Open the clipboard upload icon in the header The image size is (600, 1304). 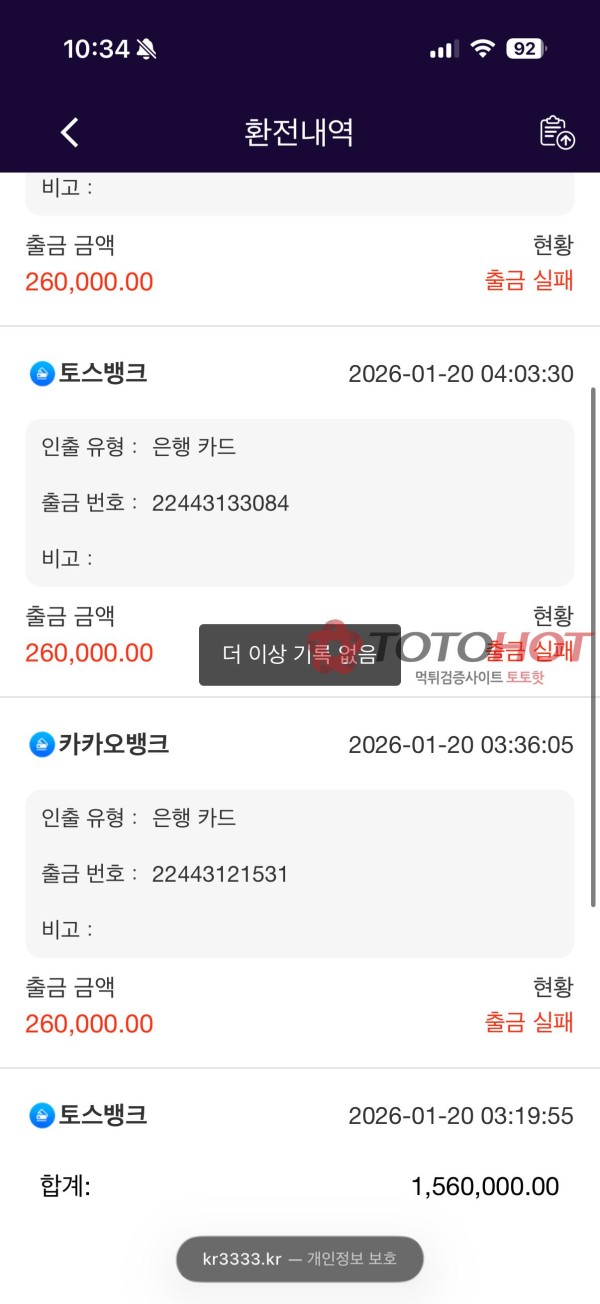point(556,132)
